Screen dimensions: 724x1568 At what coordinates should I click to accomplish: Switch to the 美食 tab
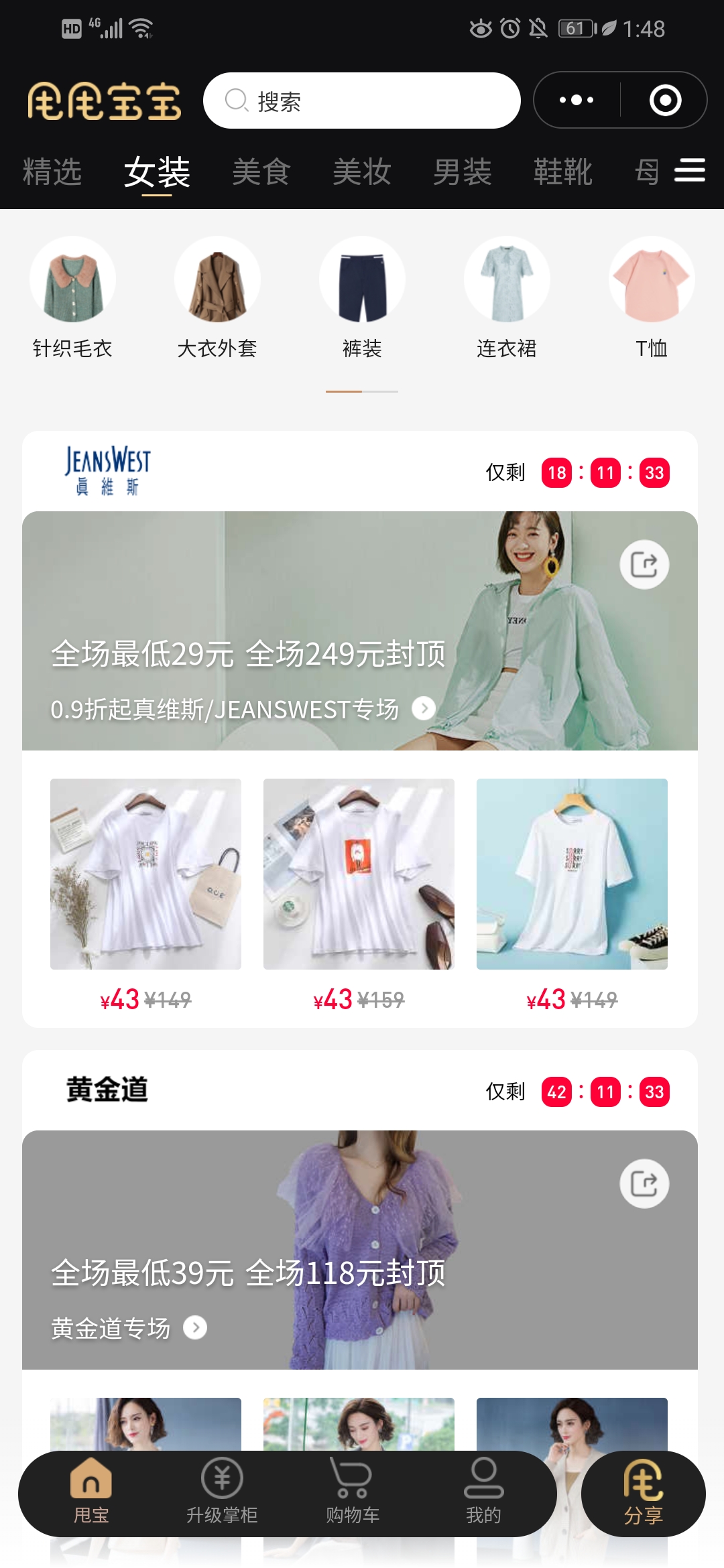click(x=261, y=172)
